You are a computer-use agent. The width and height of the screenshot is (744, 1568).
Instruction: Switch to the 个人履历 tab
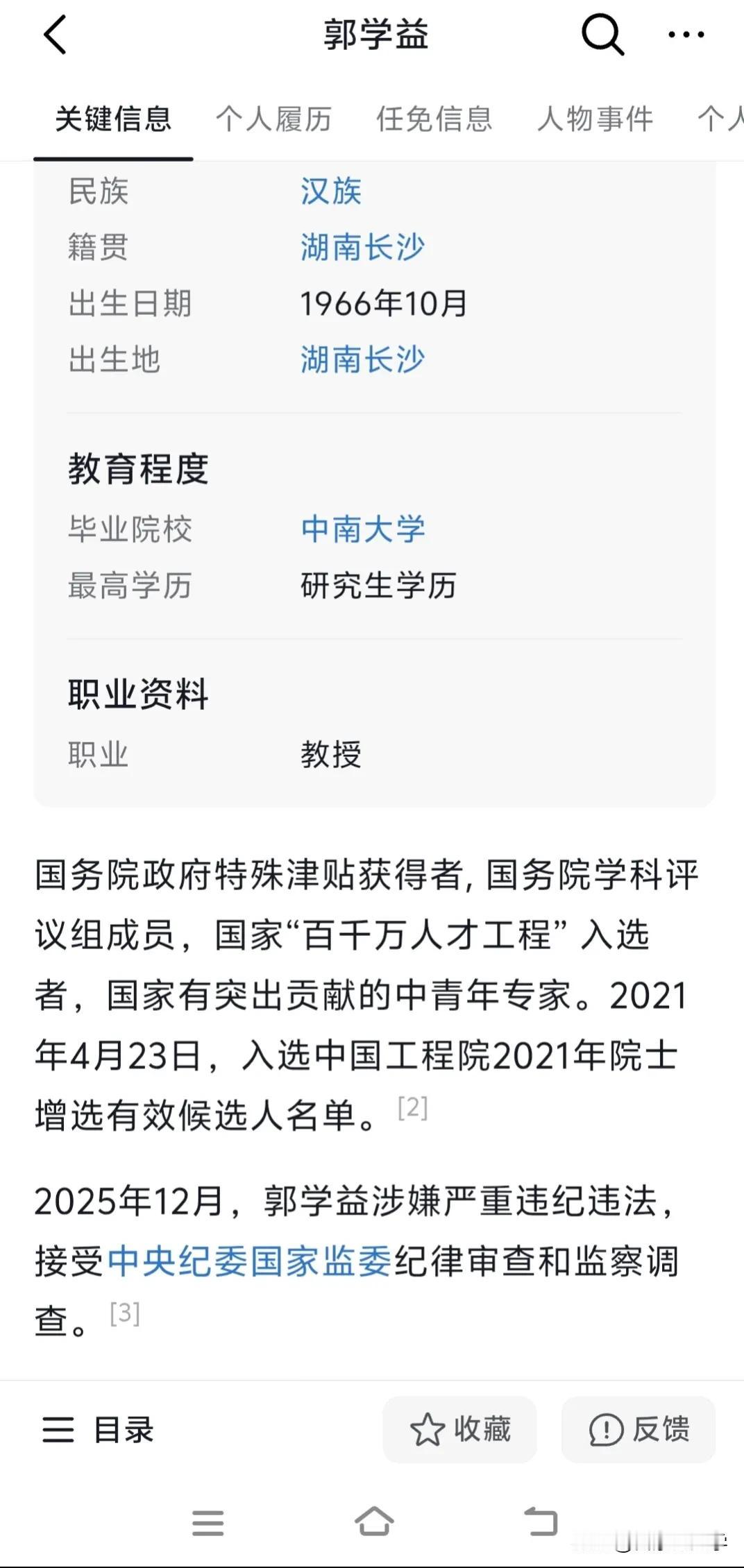[275, 119]
